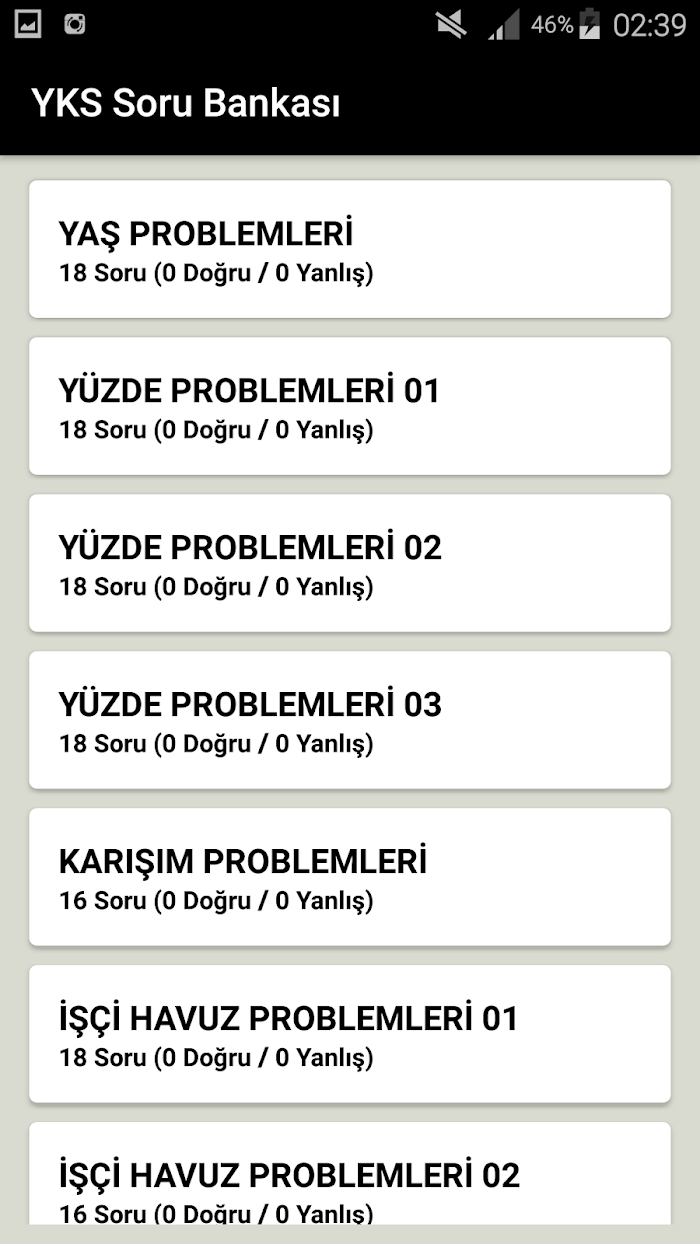Open KARIŞIM PROBLEMLERİ card
Screen dimensions: 700x1244
click(350, 877)
